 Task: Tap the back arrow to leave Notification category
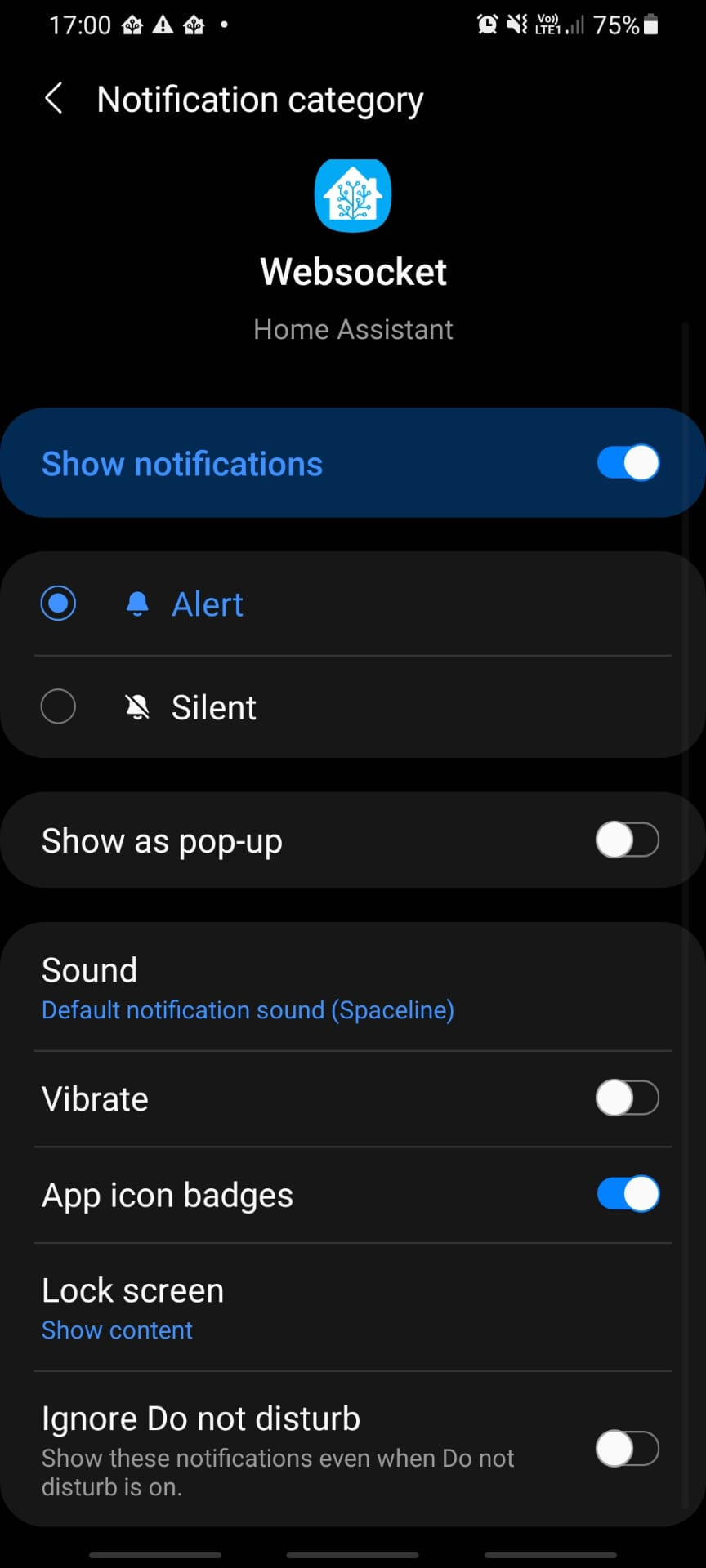pos(54,98)
